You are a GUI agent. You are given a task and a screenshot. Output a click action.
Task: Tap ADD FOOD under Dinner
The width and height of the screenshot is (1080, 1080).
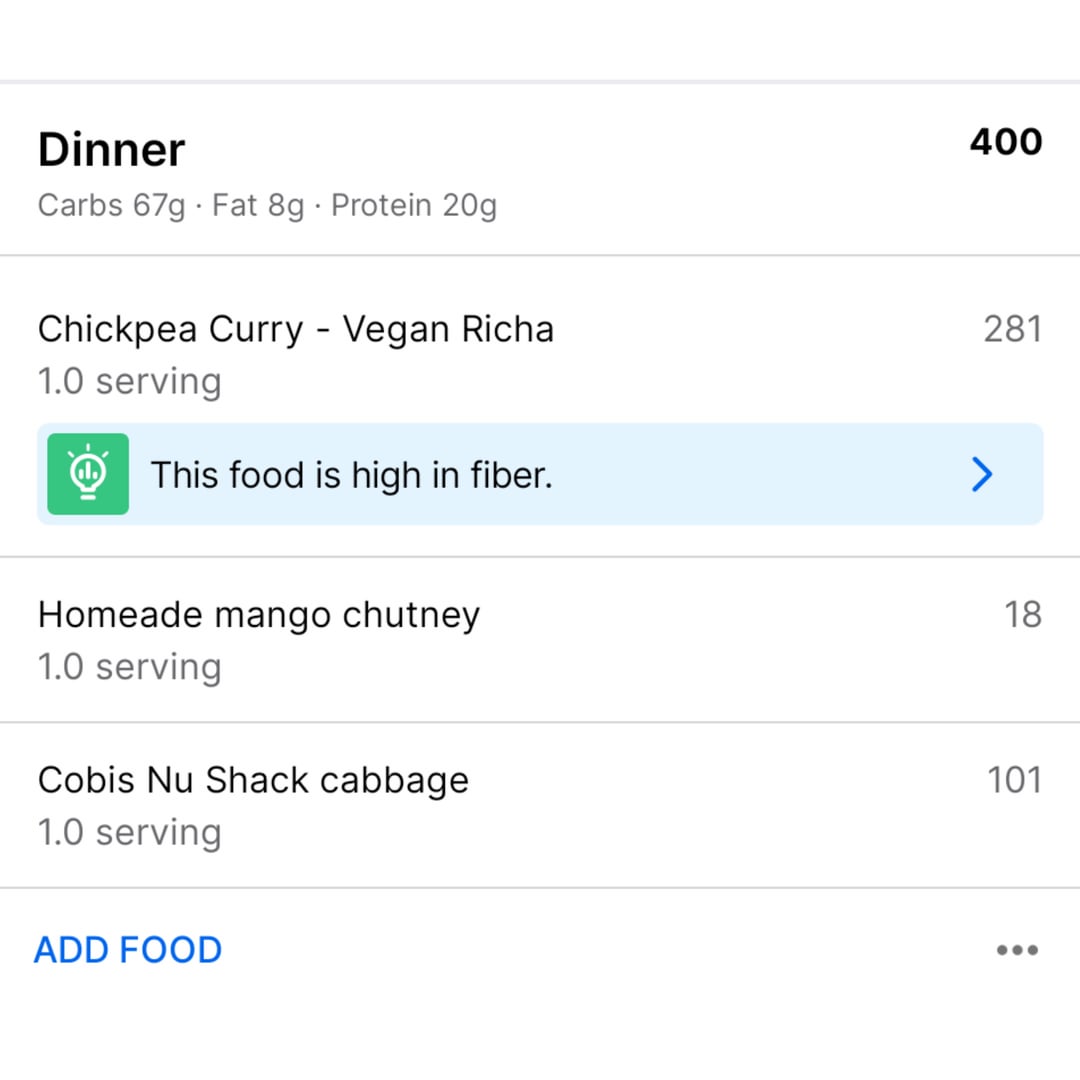click(x=128, y=950)
